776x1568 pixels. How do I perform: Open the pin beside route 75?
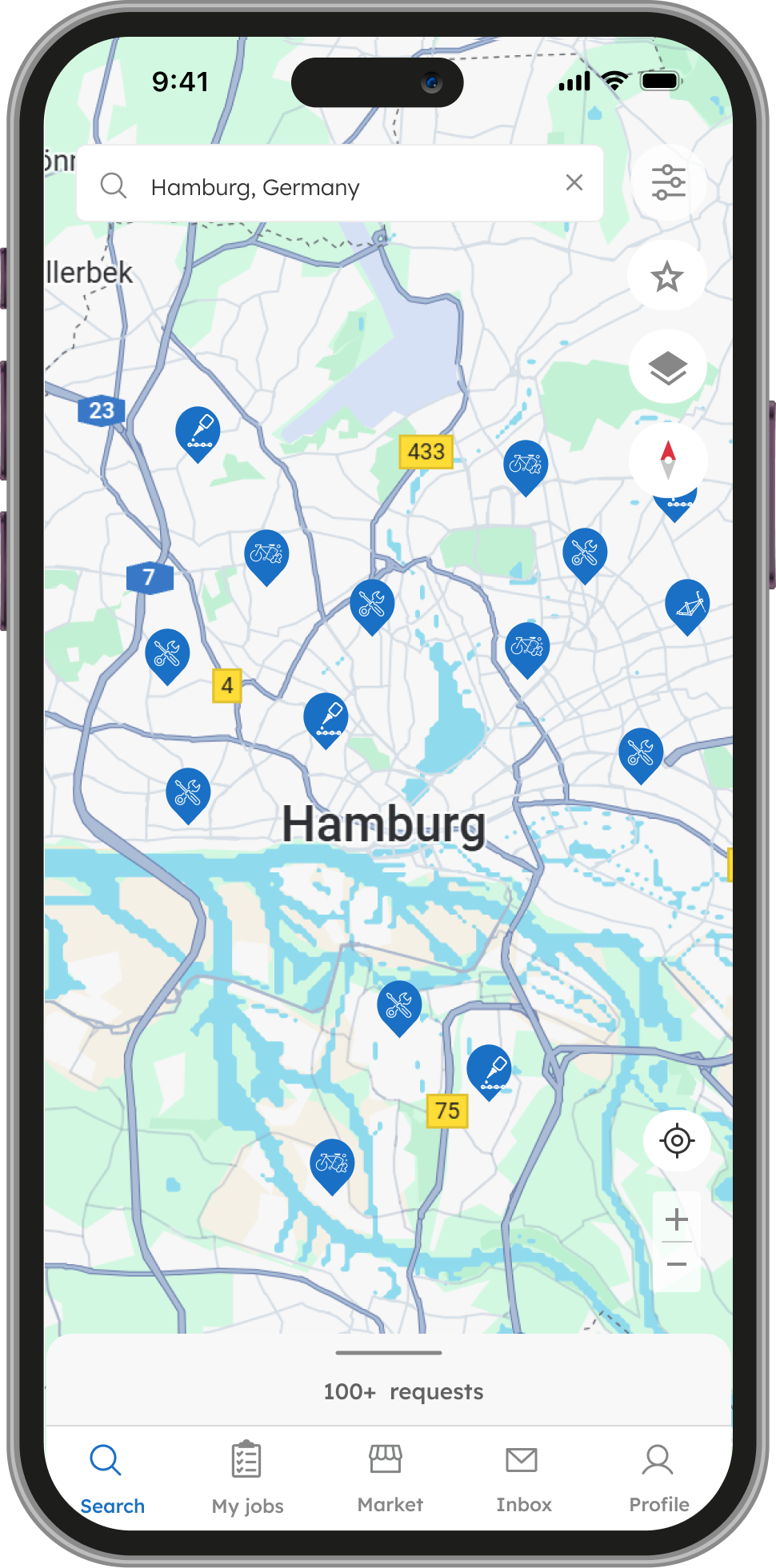pos(489,1068)
